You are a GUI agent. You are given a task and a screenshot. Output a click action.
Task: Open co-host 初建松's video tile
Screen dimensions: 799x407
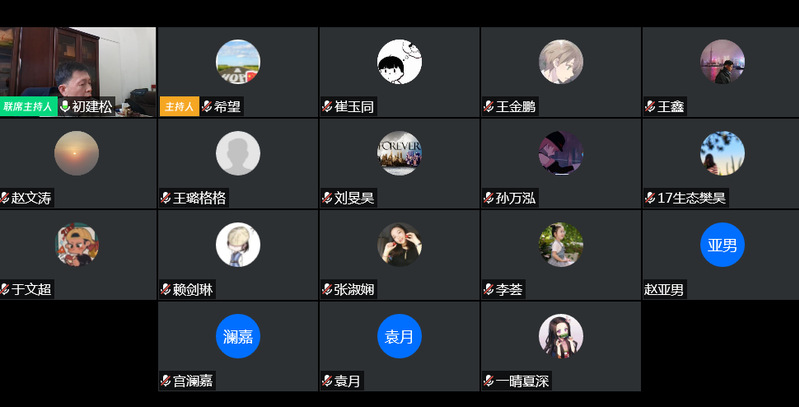point(78,70)
